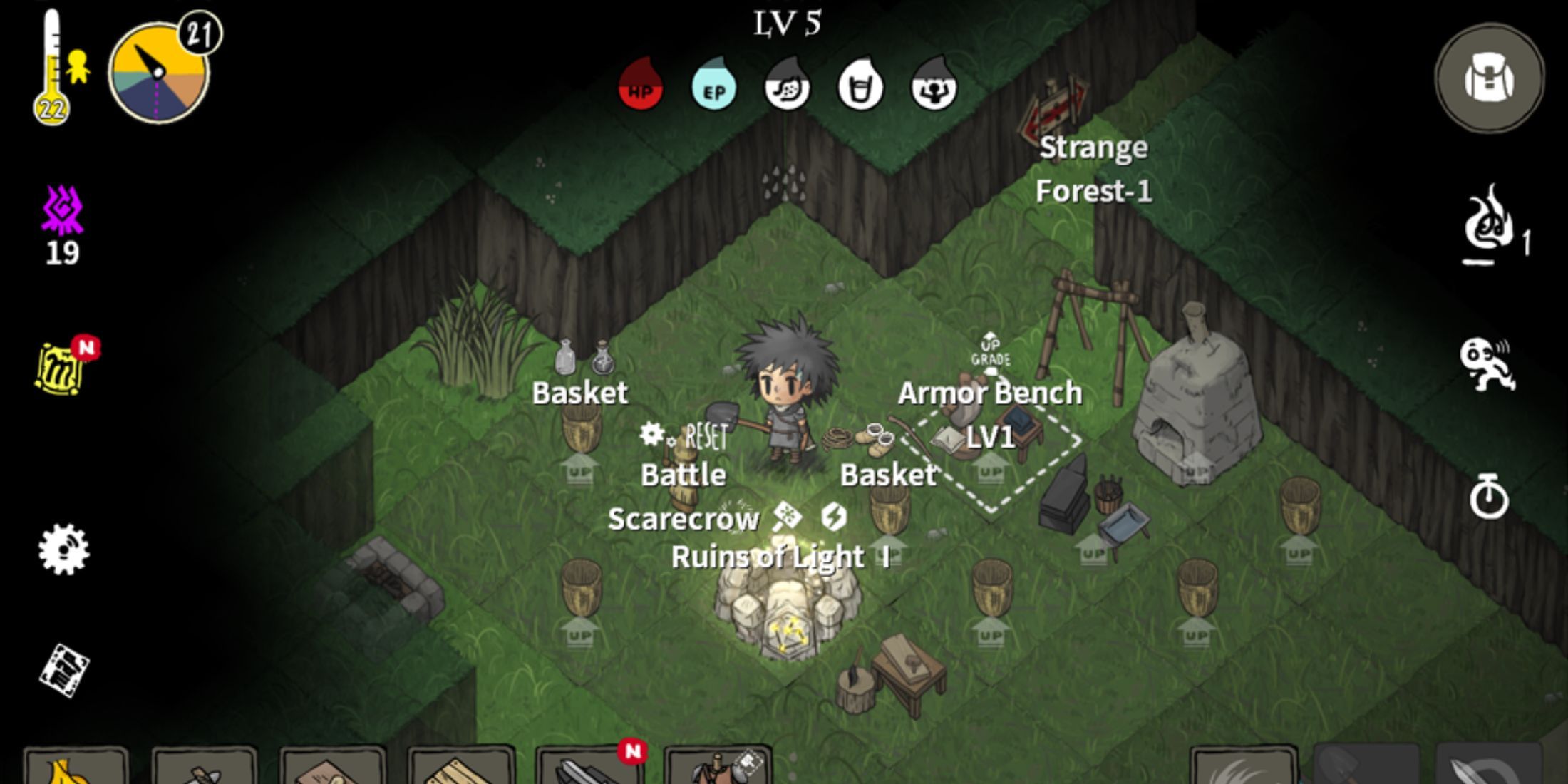Upgrade the Armor Bench LV1
1568x784 pixels.
point(990,354)
